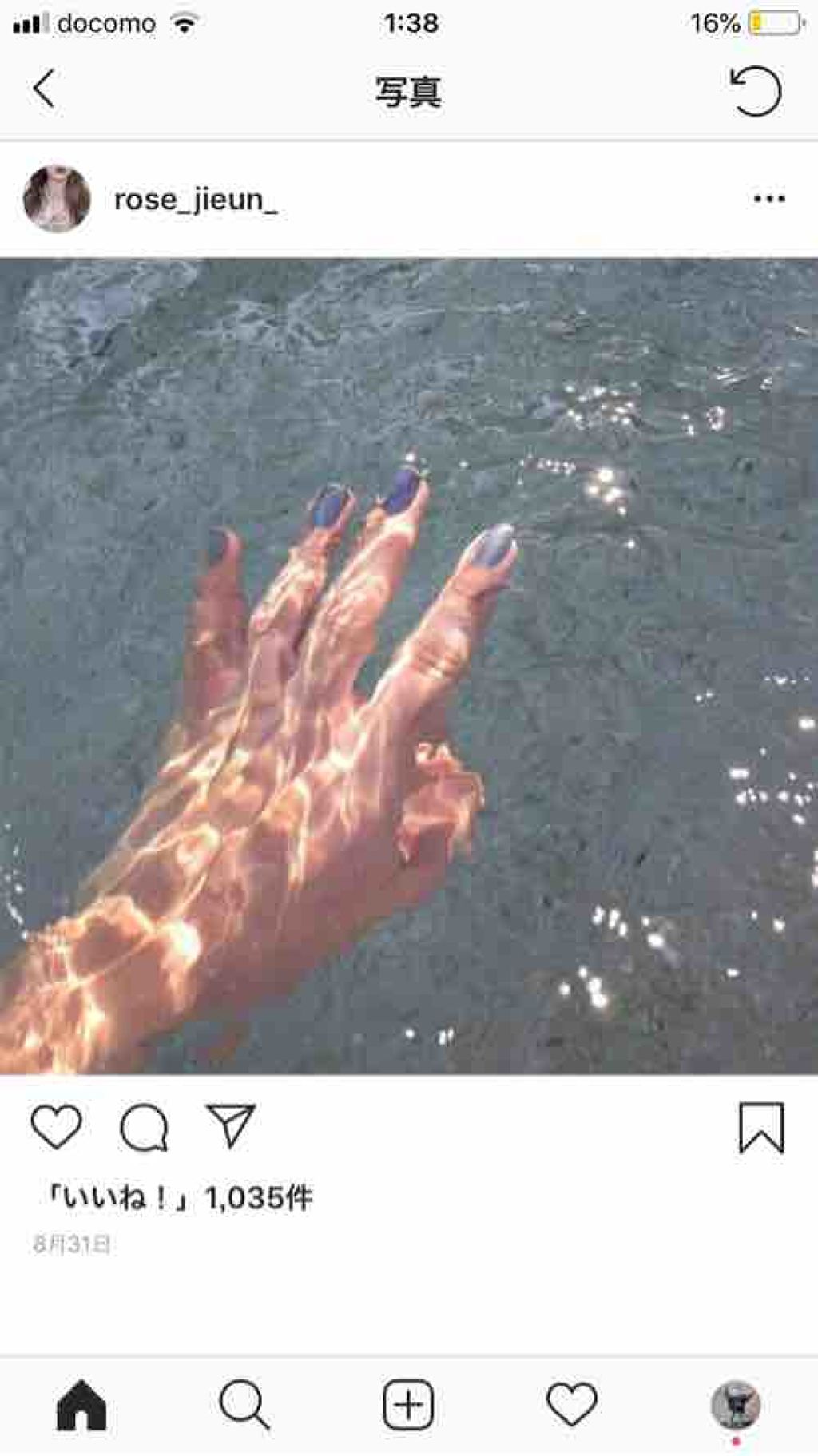The width and height of the screenshot is (818, 1456).
Task: Create a new post
Action: [408, 1405]
